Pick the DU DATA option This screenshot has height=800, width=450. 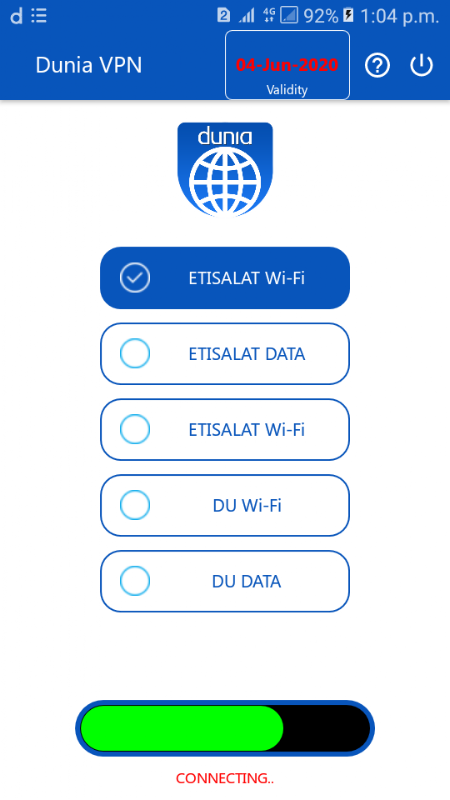coord(225,581)
